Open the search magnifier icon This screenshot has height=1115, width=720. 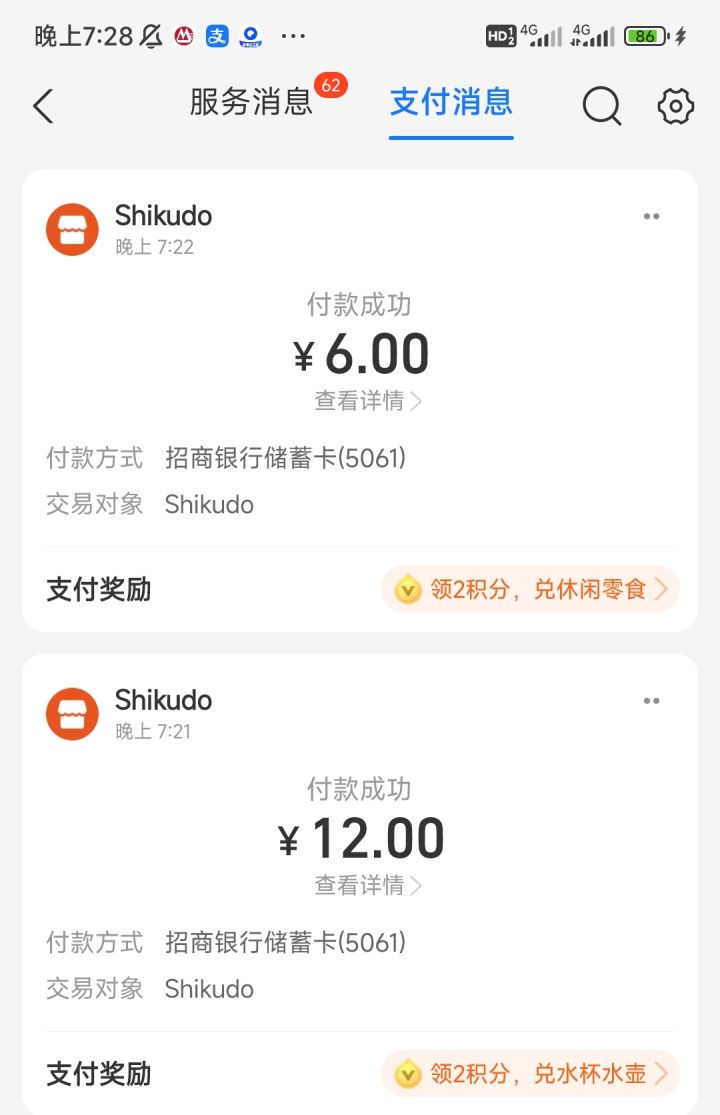(602, 106)
